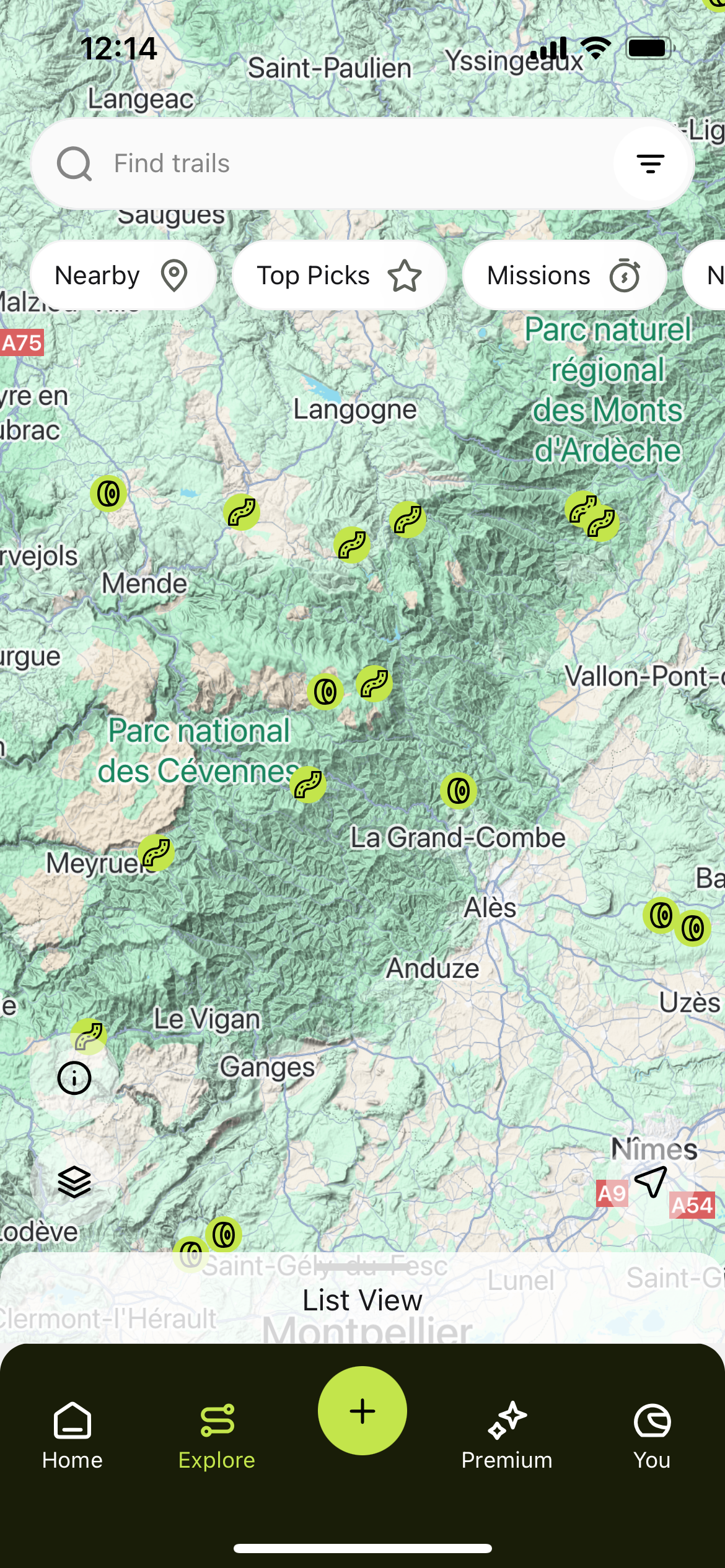Center map on my location
Screen dimensions: 725x1568
(651, 1182)
